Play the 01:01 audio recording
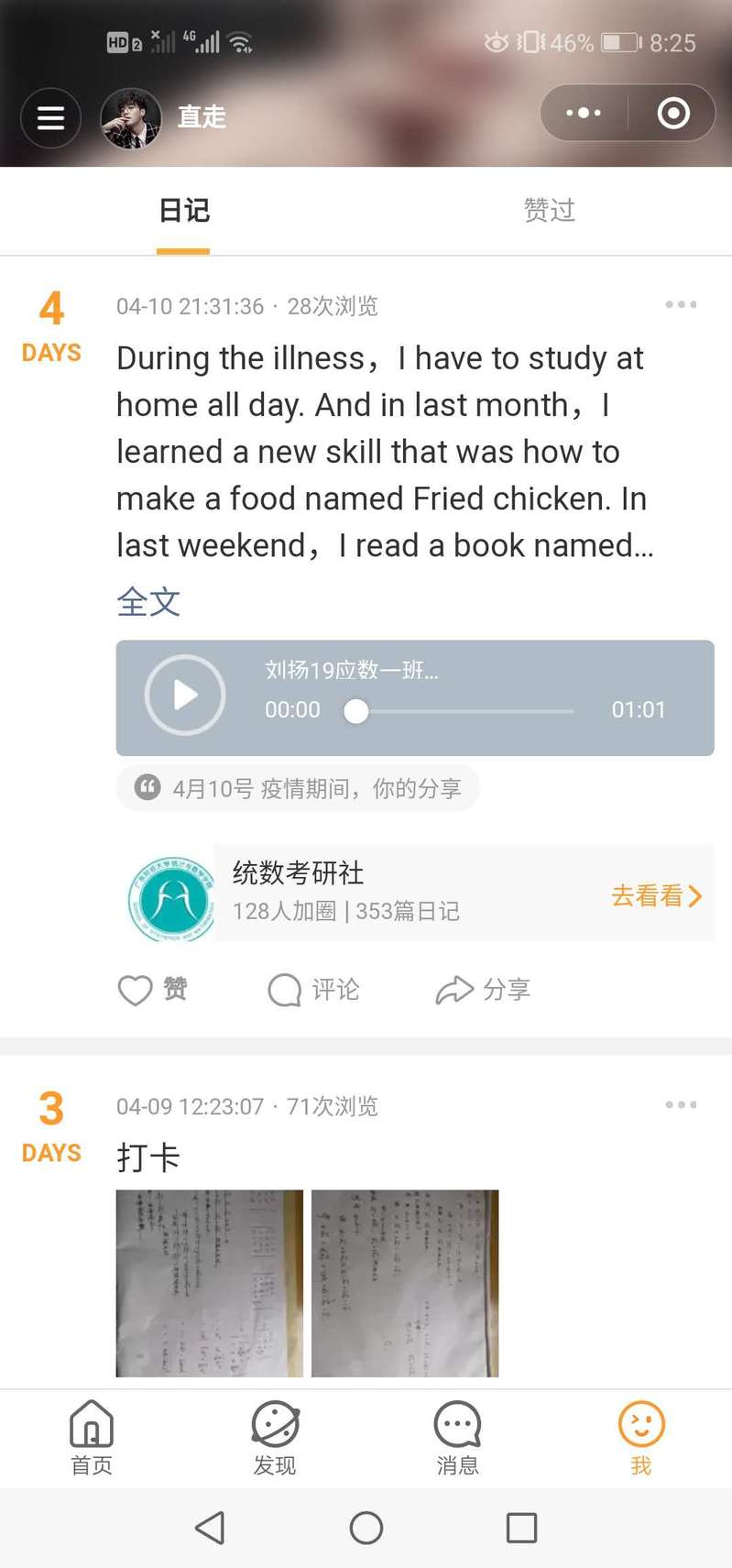This screenshot has width=732, height=1568. [185, 696]
